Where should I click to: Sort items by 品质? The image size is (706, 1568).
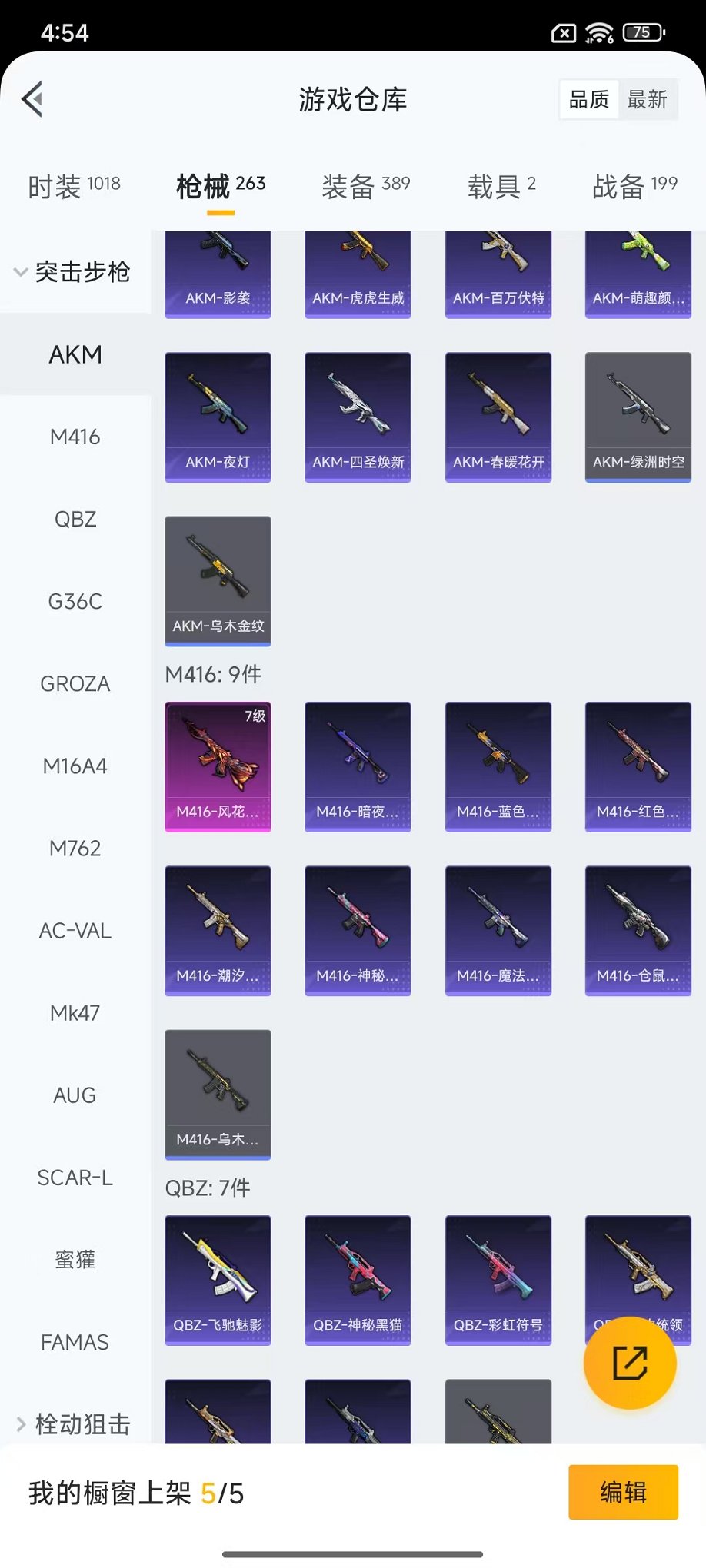(589, 99)
